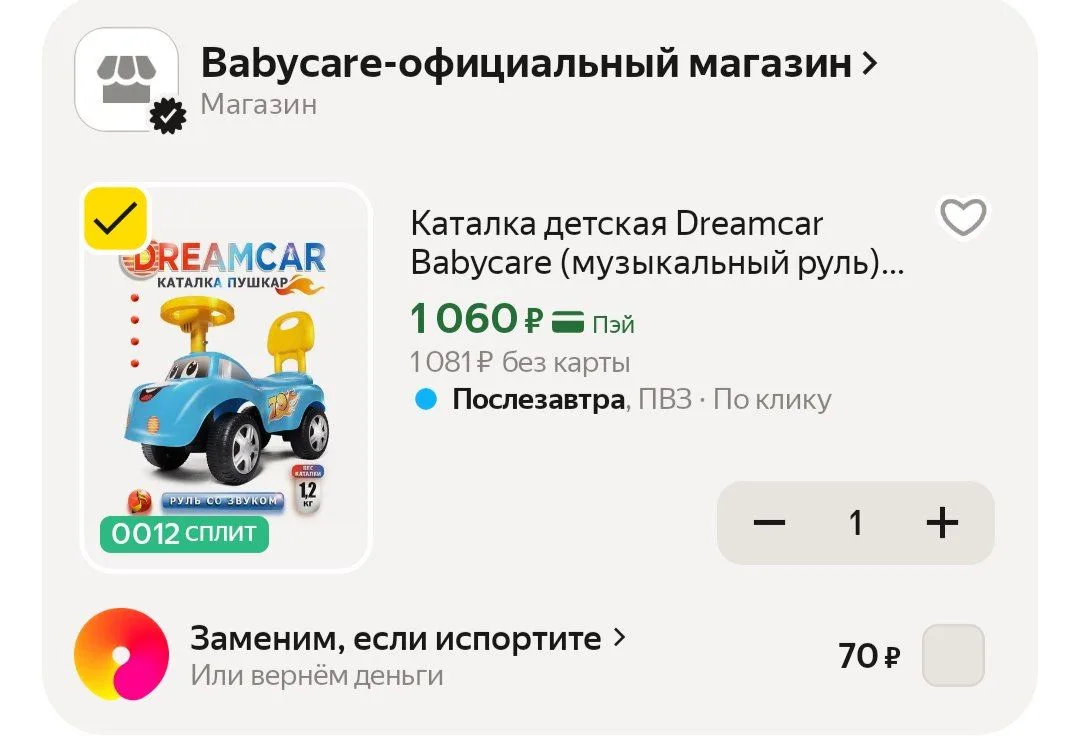Open the Dreamcar каталка product image
The width and height of the screenshot is (1080, 740).
[x=226, y=378]
